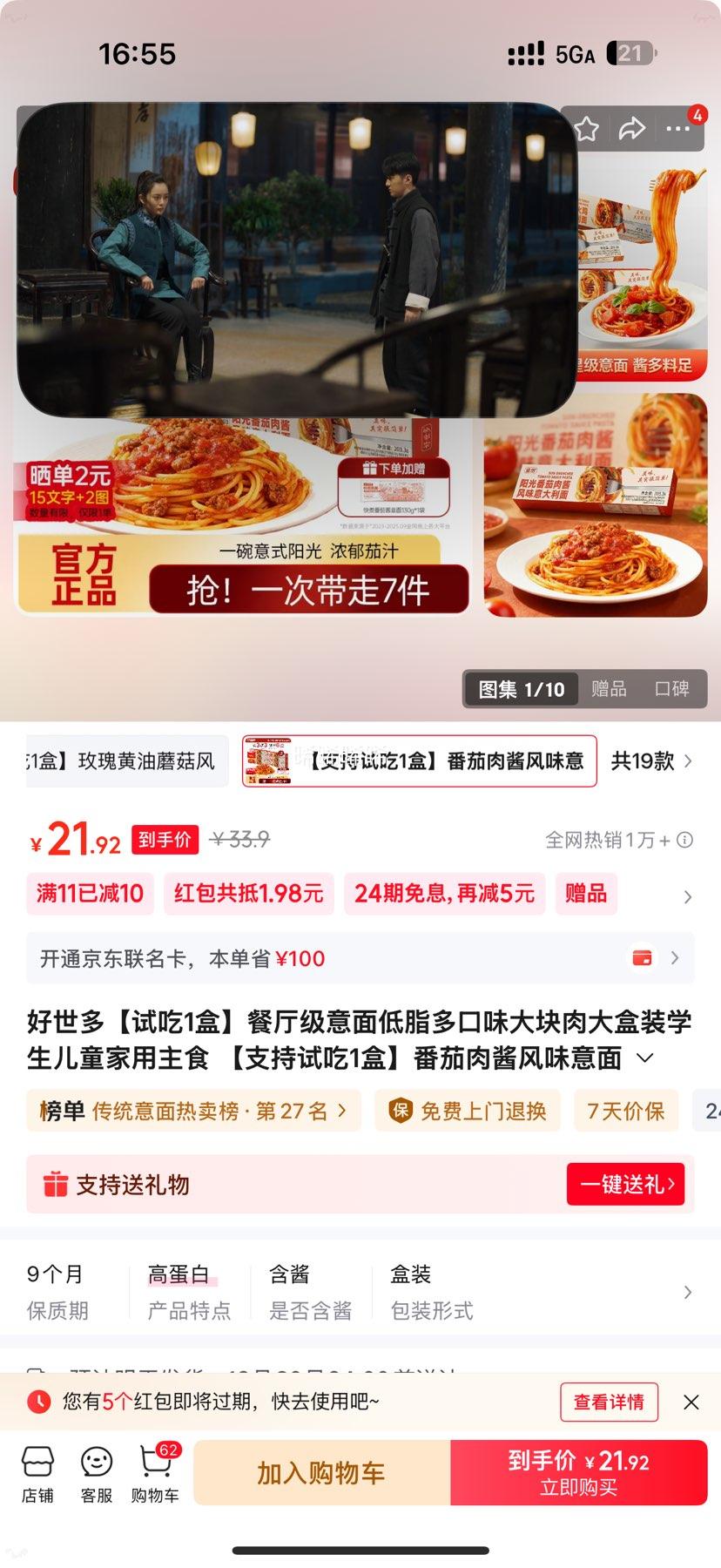Open 查看详情 for expiring red packets
Image resolution: width=721 pixels, height=1568 pixels.
[609, 1402]
